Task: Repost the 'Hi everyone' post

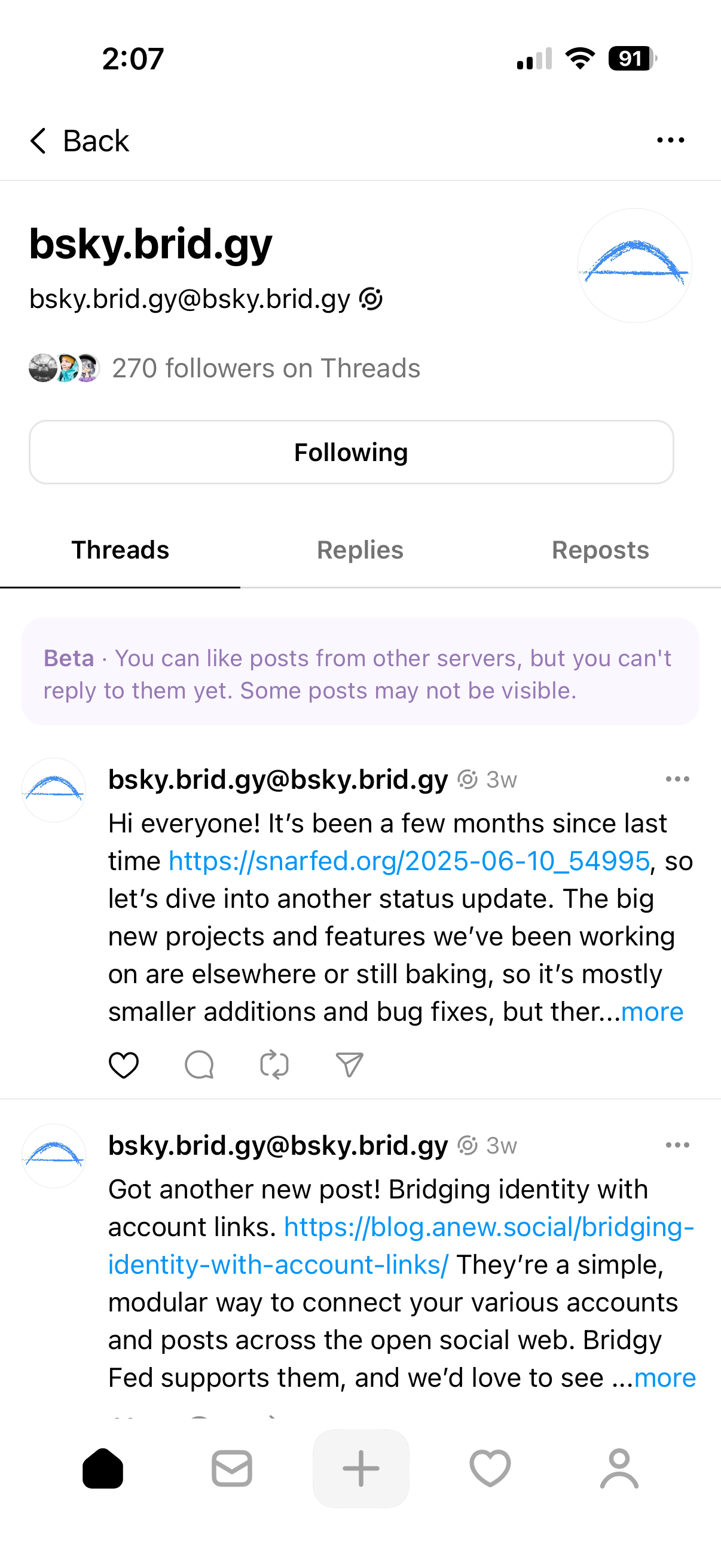Action: (x=274, y=1065)
